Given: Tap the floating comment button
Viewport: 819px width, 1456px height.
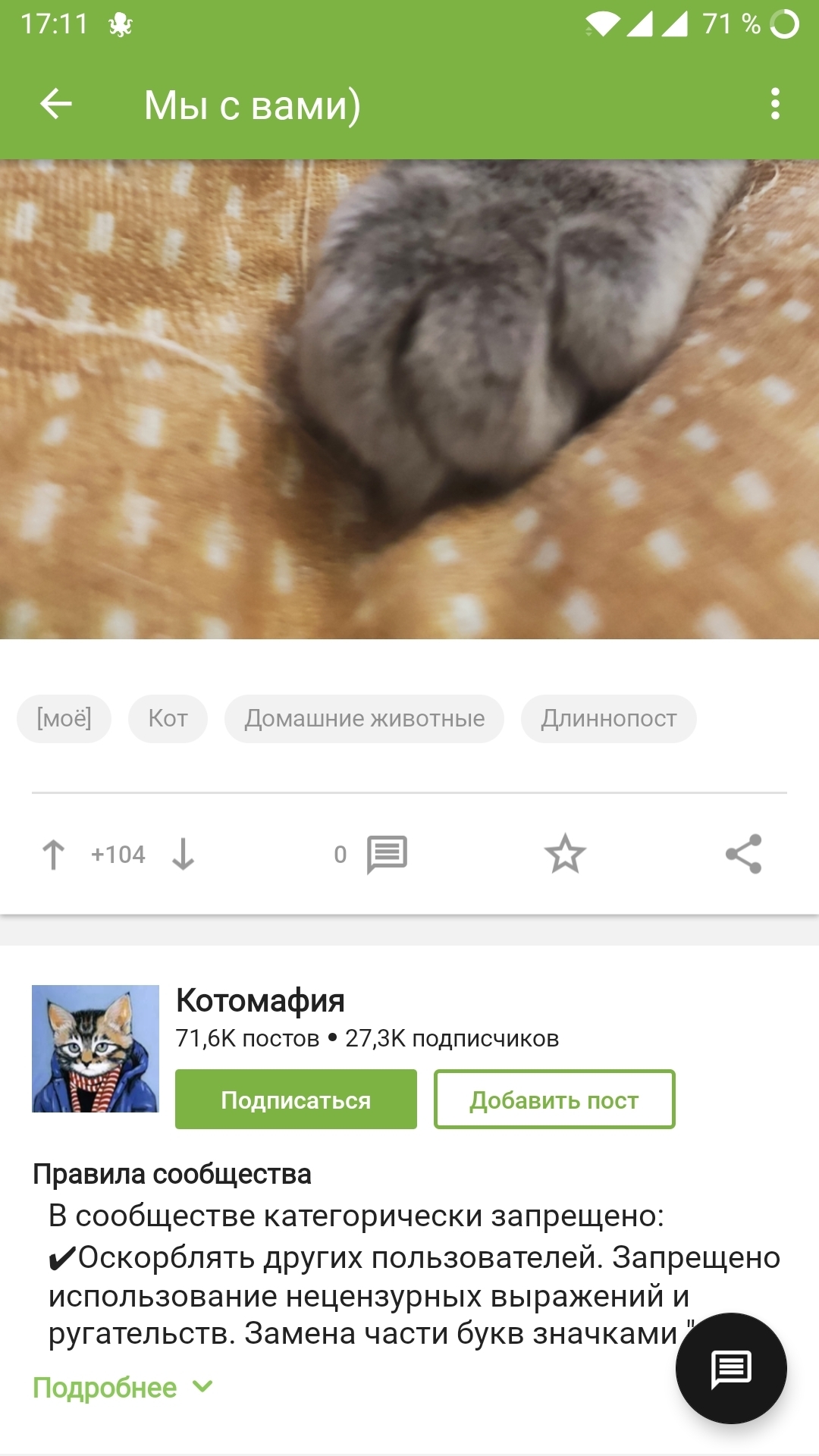Looking at the screenshot, I should 731,1369.
